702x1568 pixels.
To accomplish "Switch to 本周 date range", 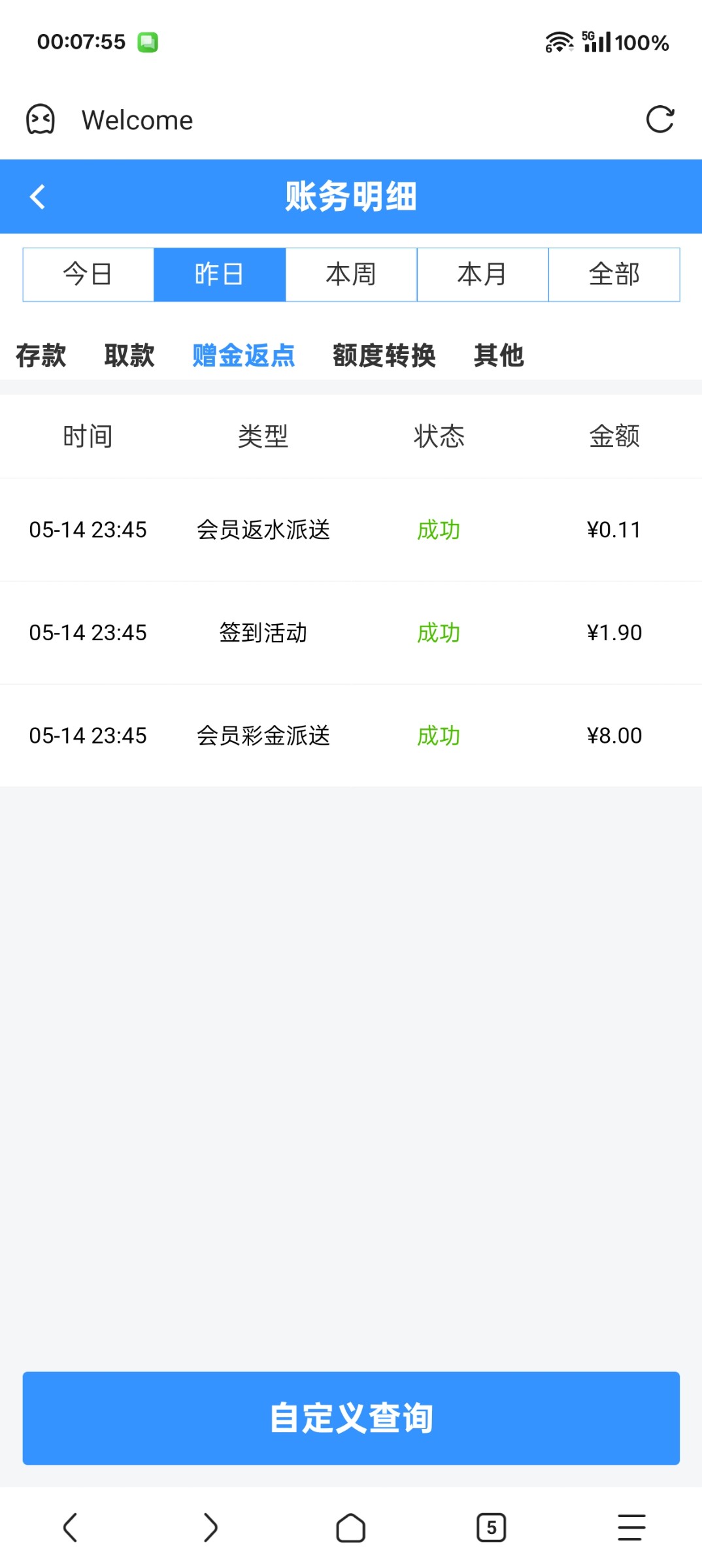I will (351, 274).
